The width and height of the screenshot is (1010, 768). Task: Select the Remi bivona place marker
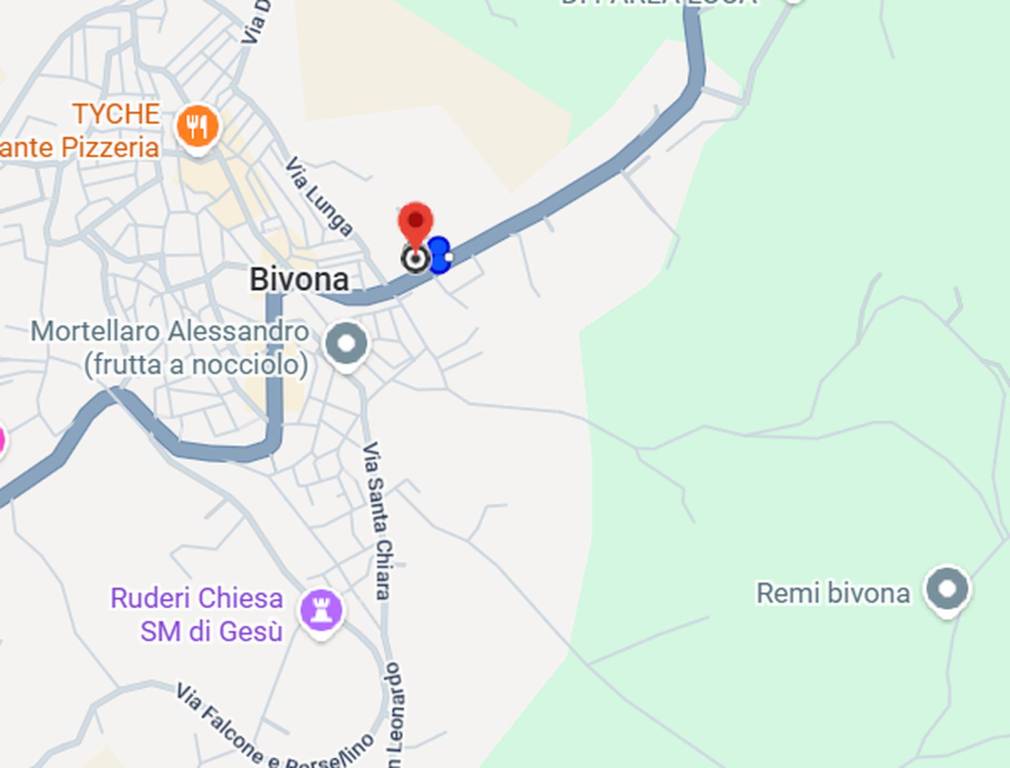(946, 589)
